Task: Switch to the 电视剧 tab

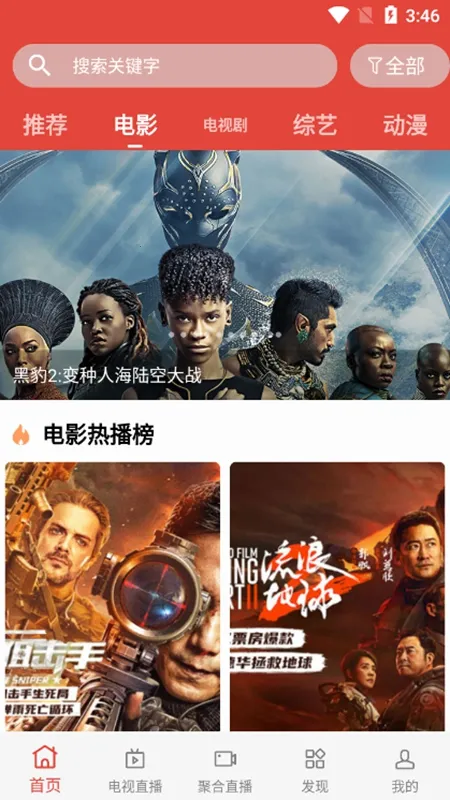Action: pos(225,125)
